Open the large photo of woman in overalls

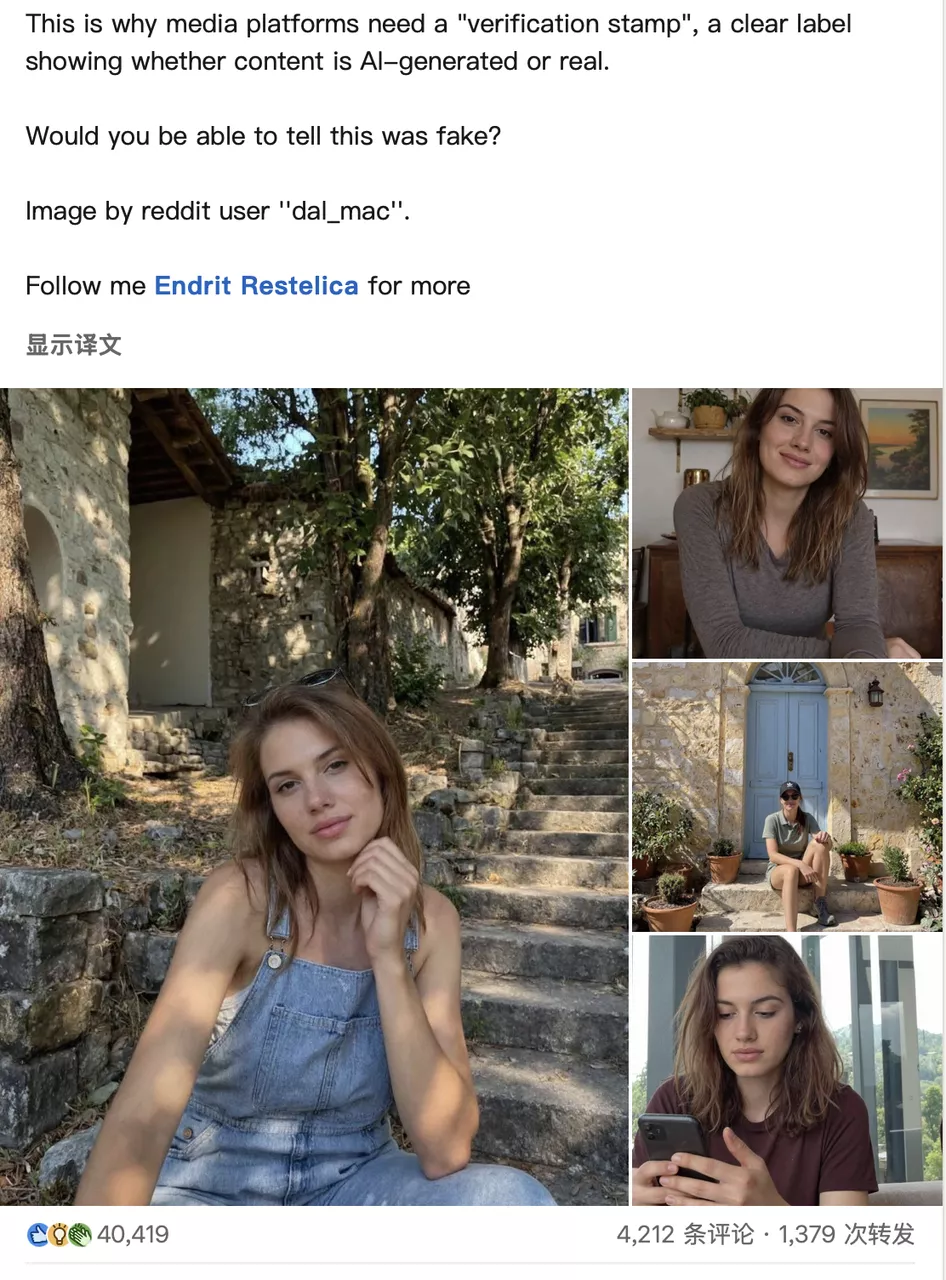click(x=314, y=796)
